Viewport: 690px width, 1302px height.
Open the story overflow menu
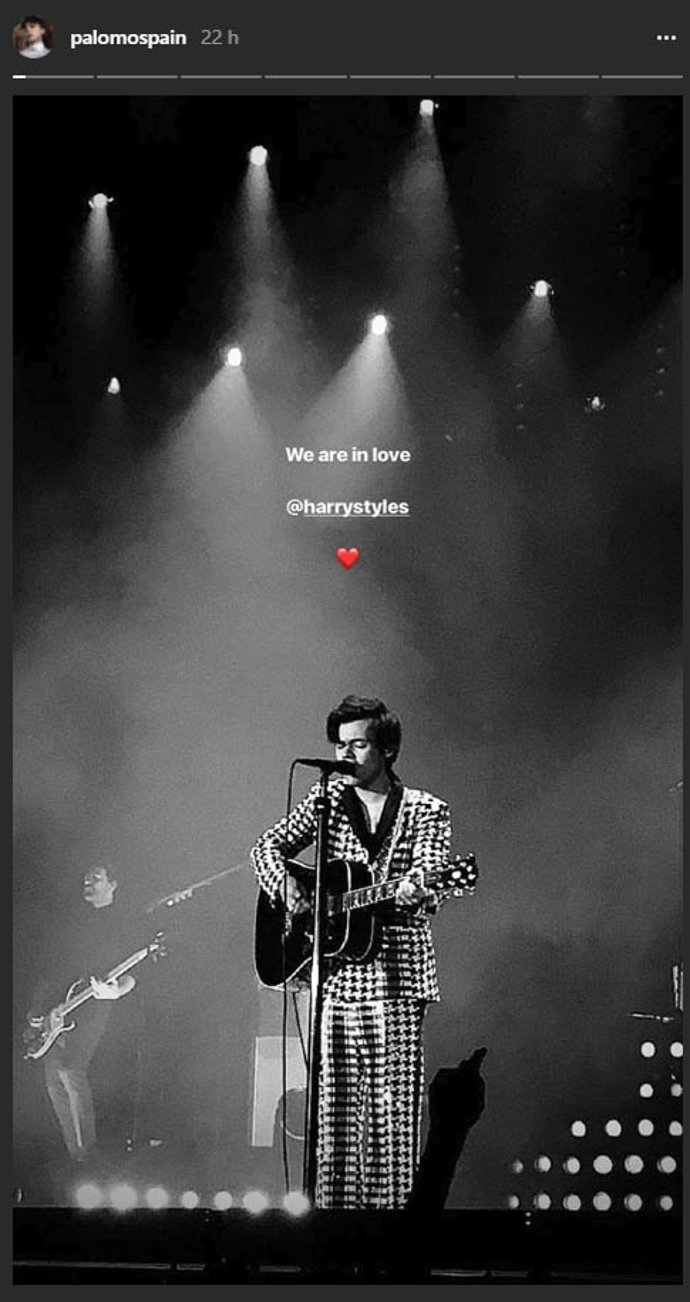click(666, 38)
